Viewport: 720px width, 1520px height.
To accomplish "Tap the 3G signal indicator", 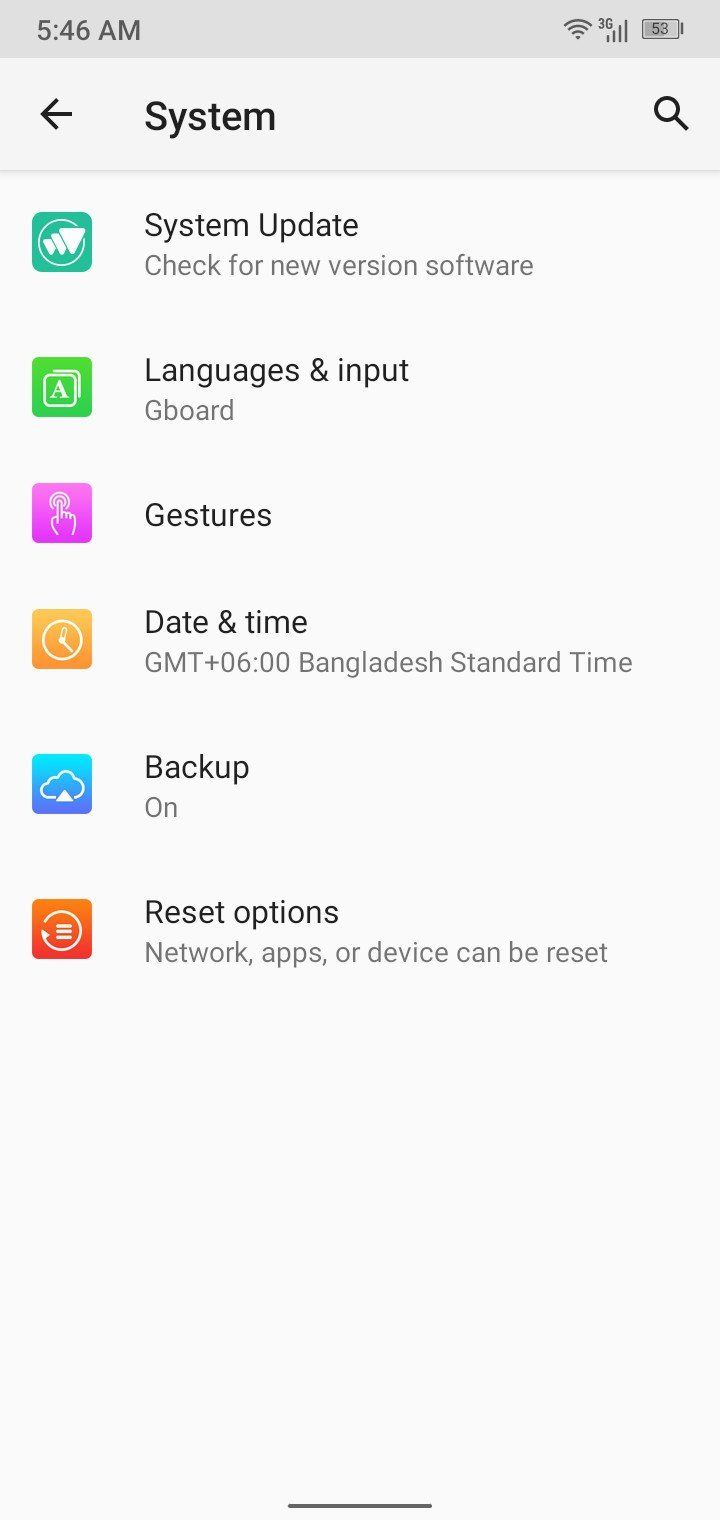I will (611, 29).
